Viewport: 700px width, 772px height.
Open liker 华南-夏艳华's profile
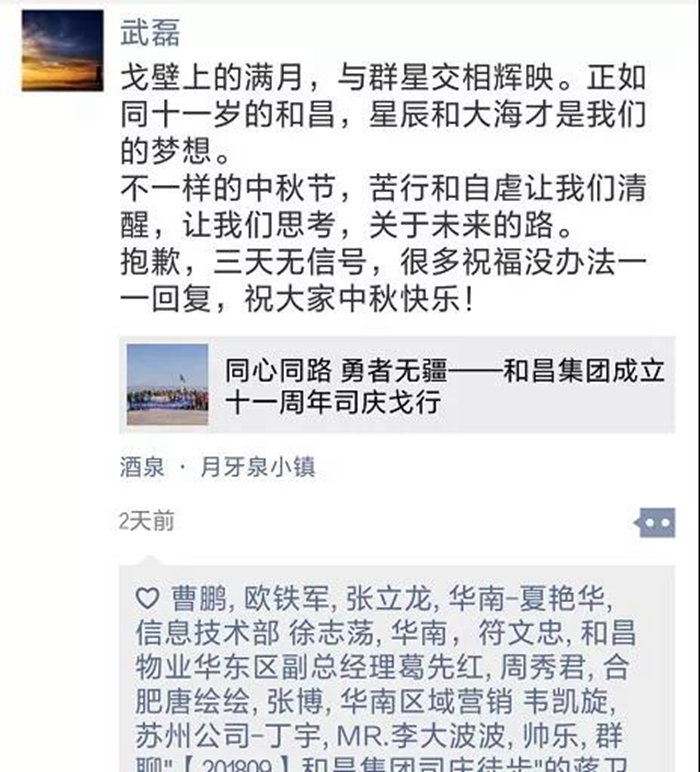(x=521, y=598)
